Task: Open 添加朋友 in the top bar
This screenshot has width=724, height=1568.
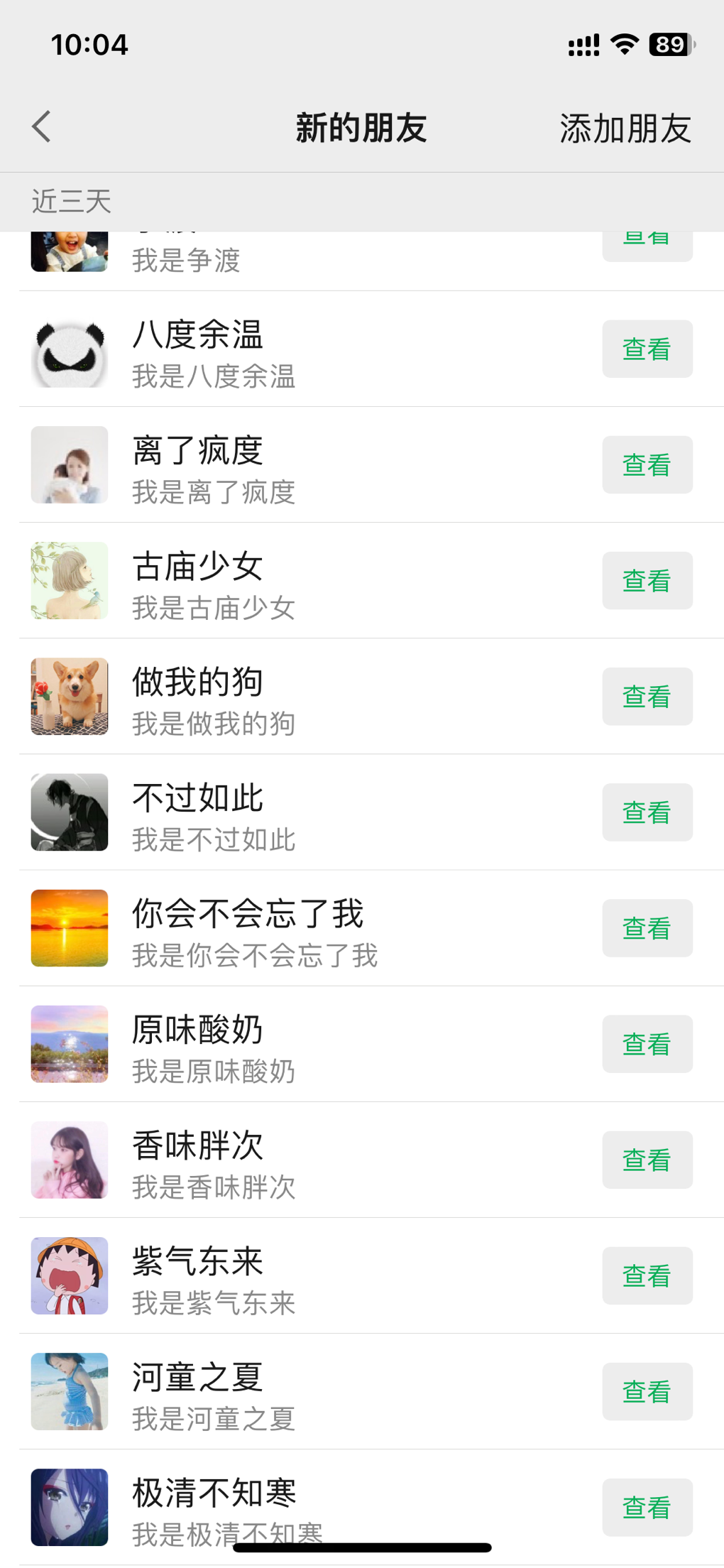Action: point(625,129)
